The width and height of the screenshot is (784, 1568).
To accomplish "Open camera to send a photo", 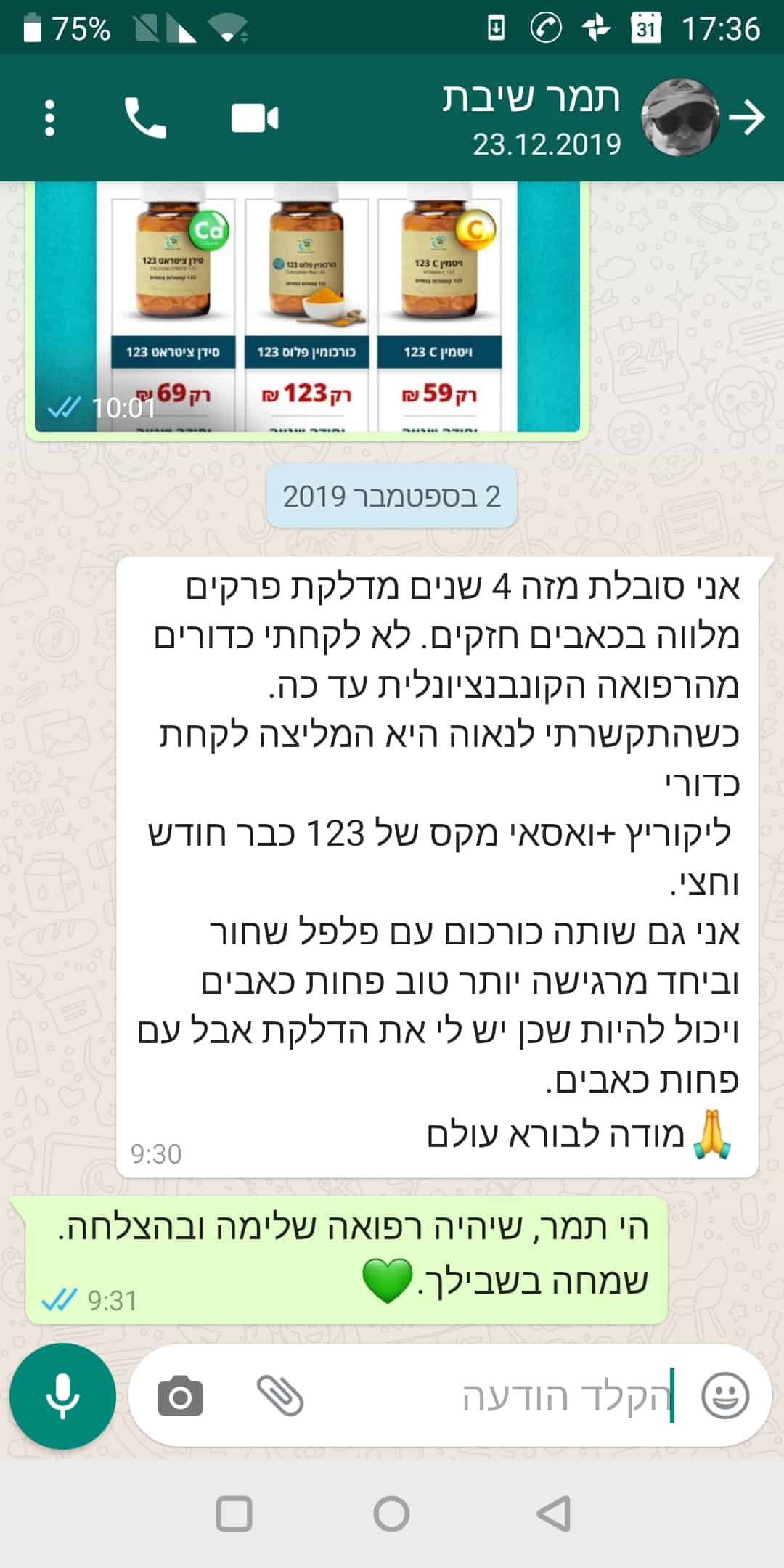I will pos(180,1395).
